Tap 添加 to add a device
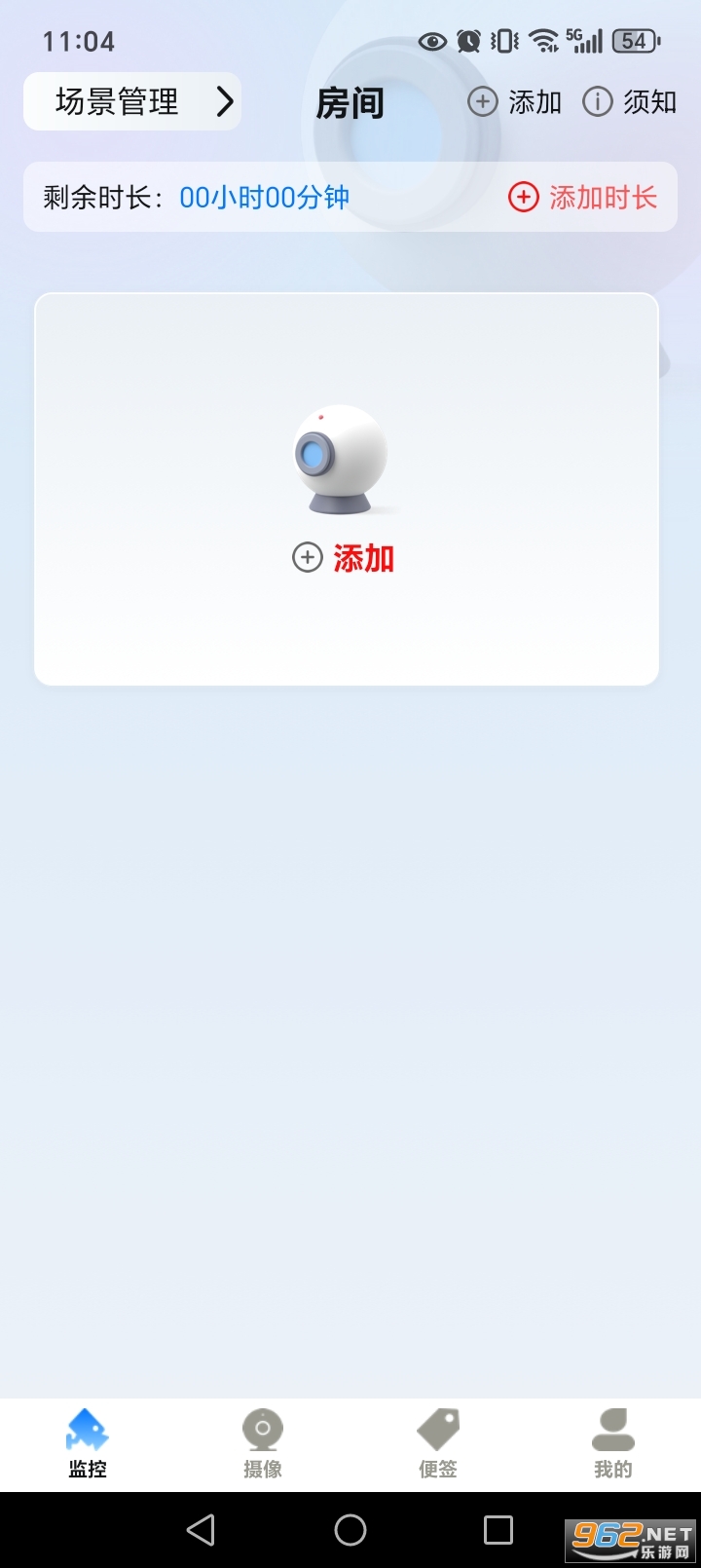The height and width of the screenshot is (1568, 701). click(x=534, y=101)
